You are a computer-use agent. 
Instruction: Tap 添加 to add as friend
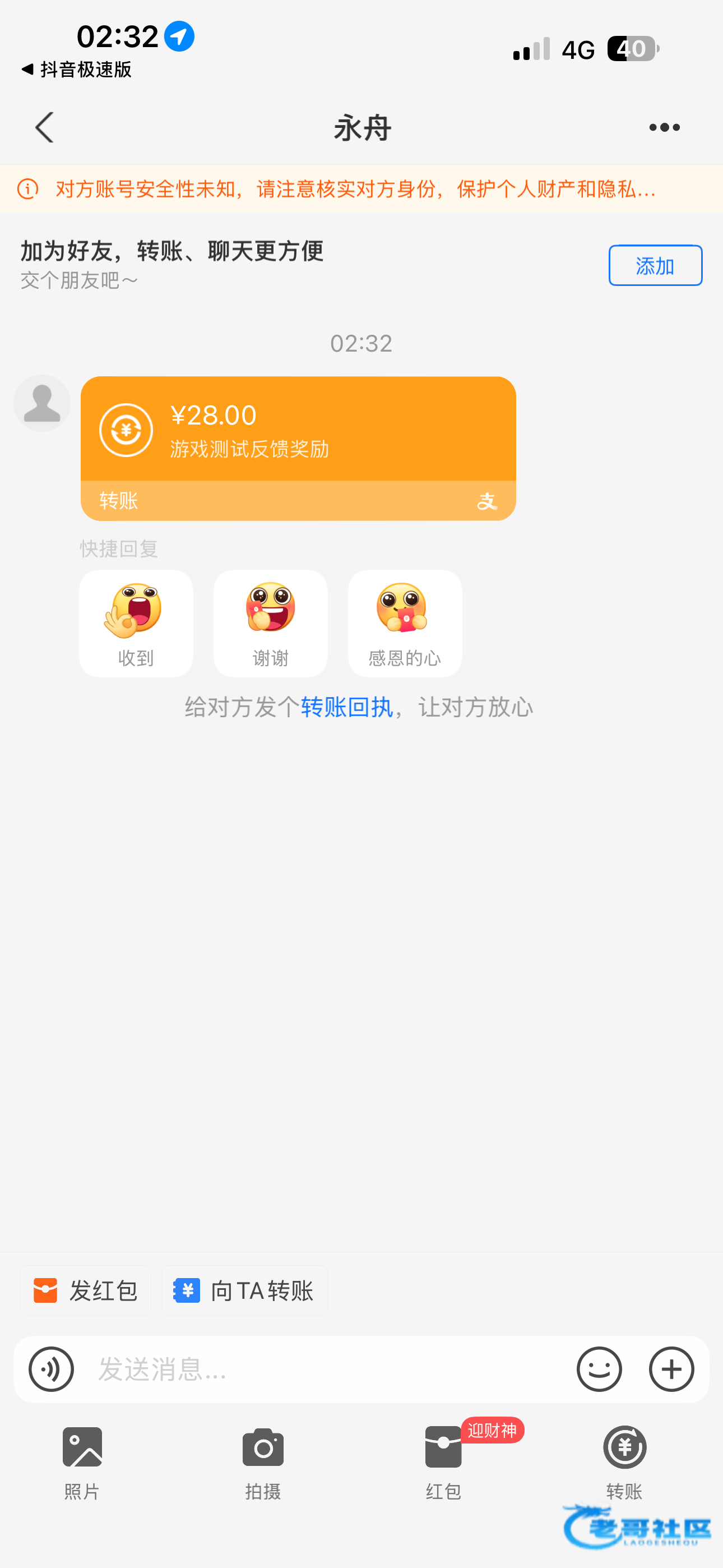pos(655,265)
